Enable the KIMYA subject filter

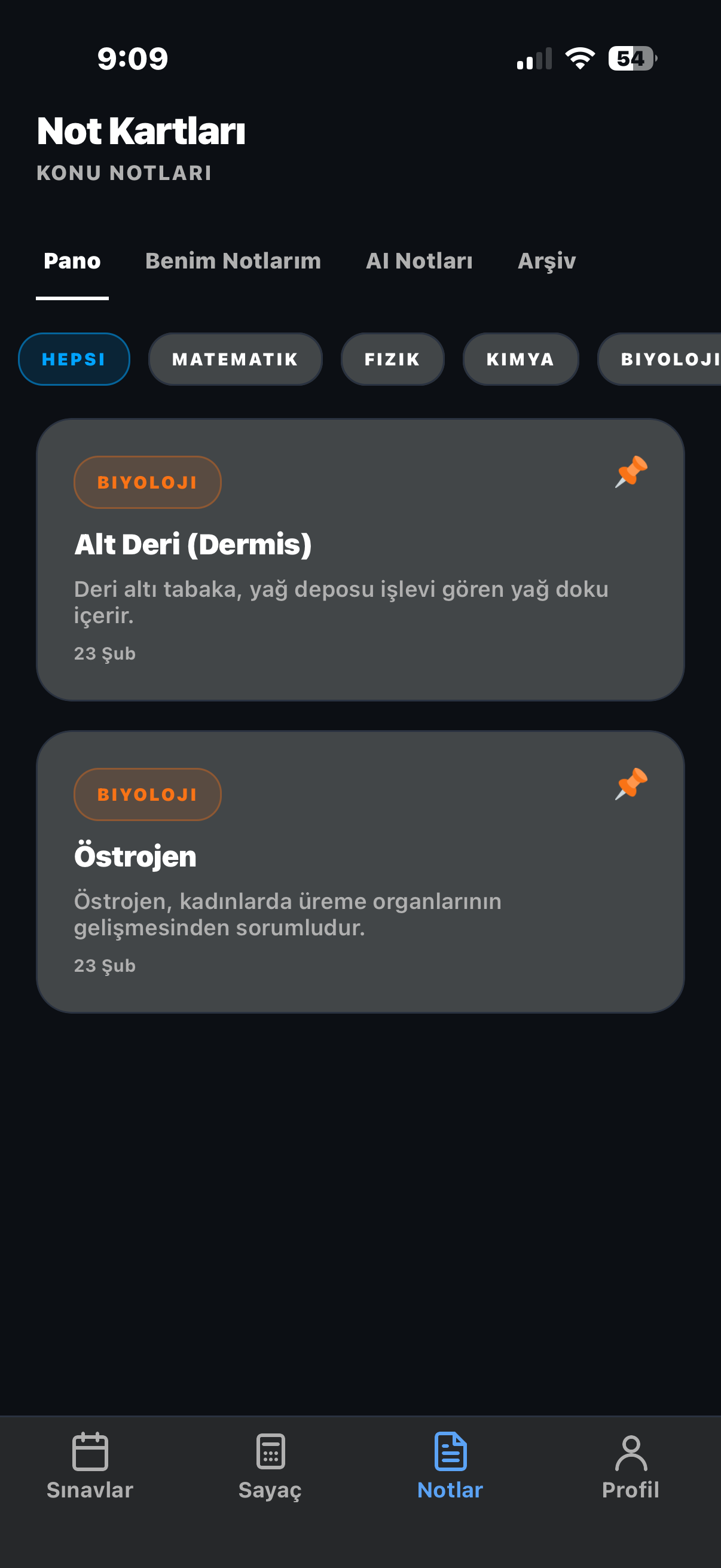tap(520, 359)
